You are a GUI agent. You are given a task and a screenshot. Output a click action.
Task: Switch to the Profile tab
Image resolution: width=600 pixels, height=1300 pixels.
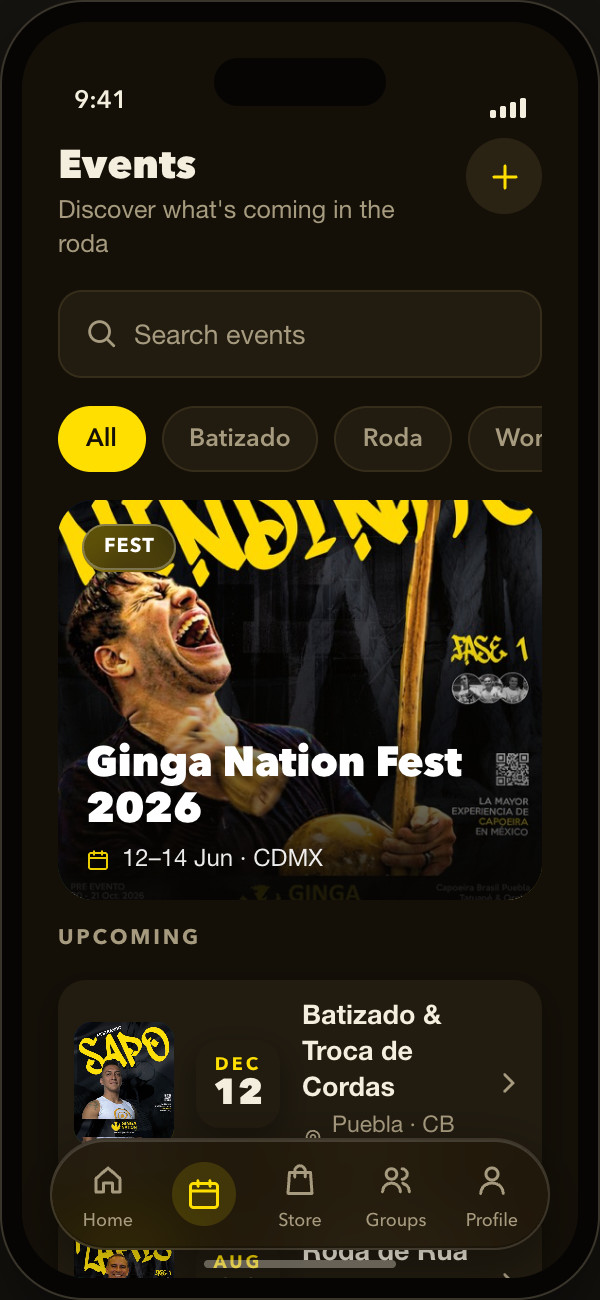click(x=492, y=1195)
